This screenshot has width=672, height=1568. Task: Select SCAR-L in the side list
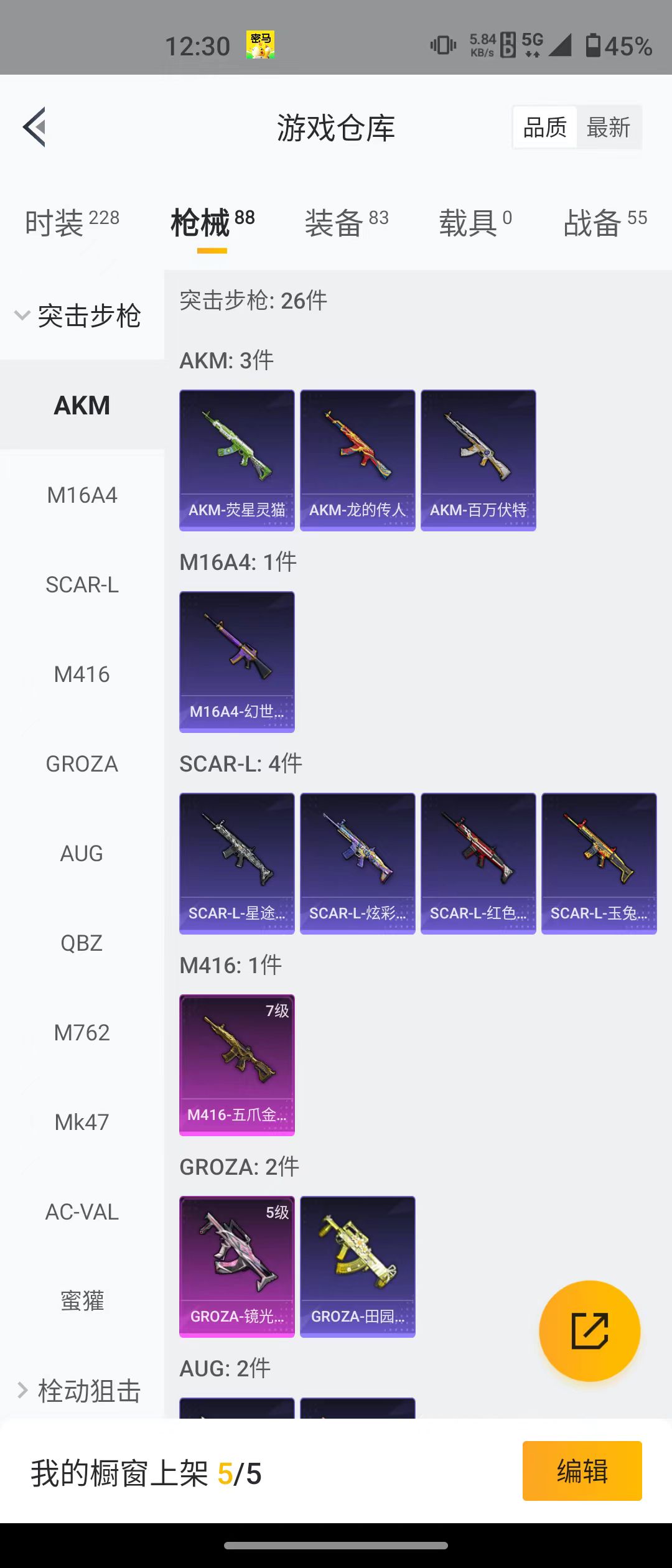point(82,585)
